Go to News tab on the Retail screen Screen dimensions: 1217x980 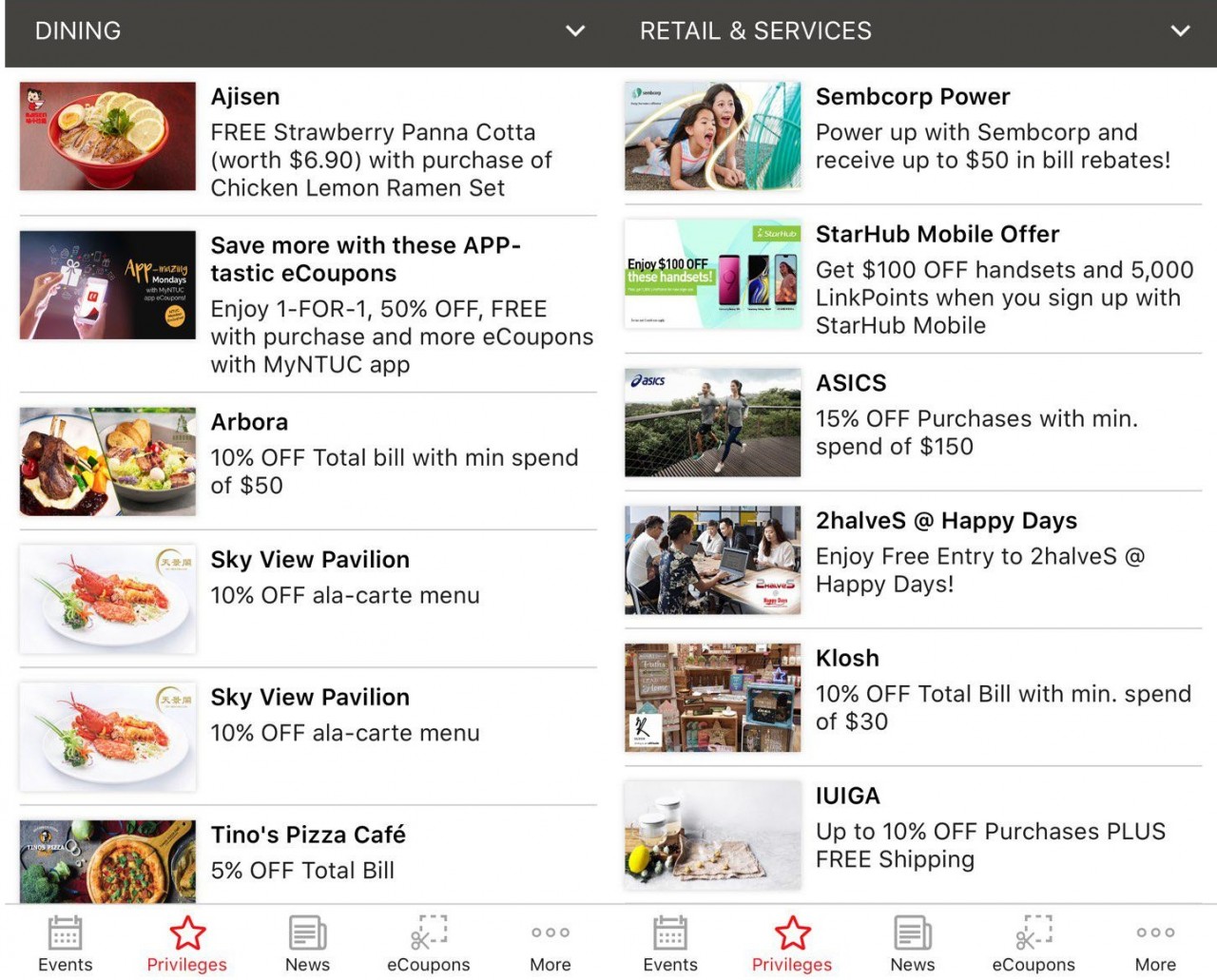(912, 944)
